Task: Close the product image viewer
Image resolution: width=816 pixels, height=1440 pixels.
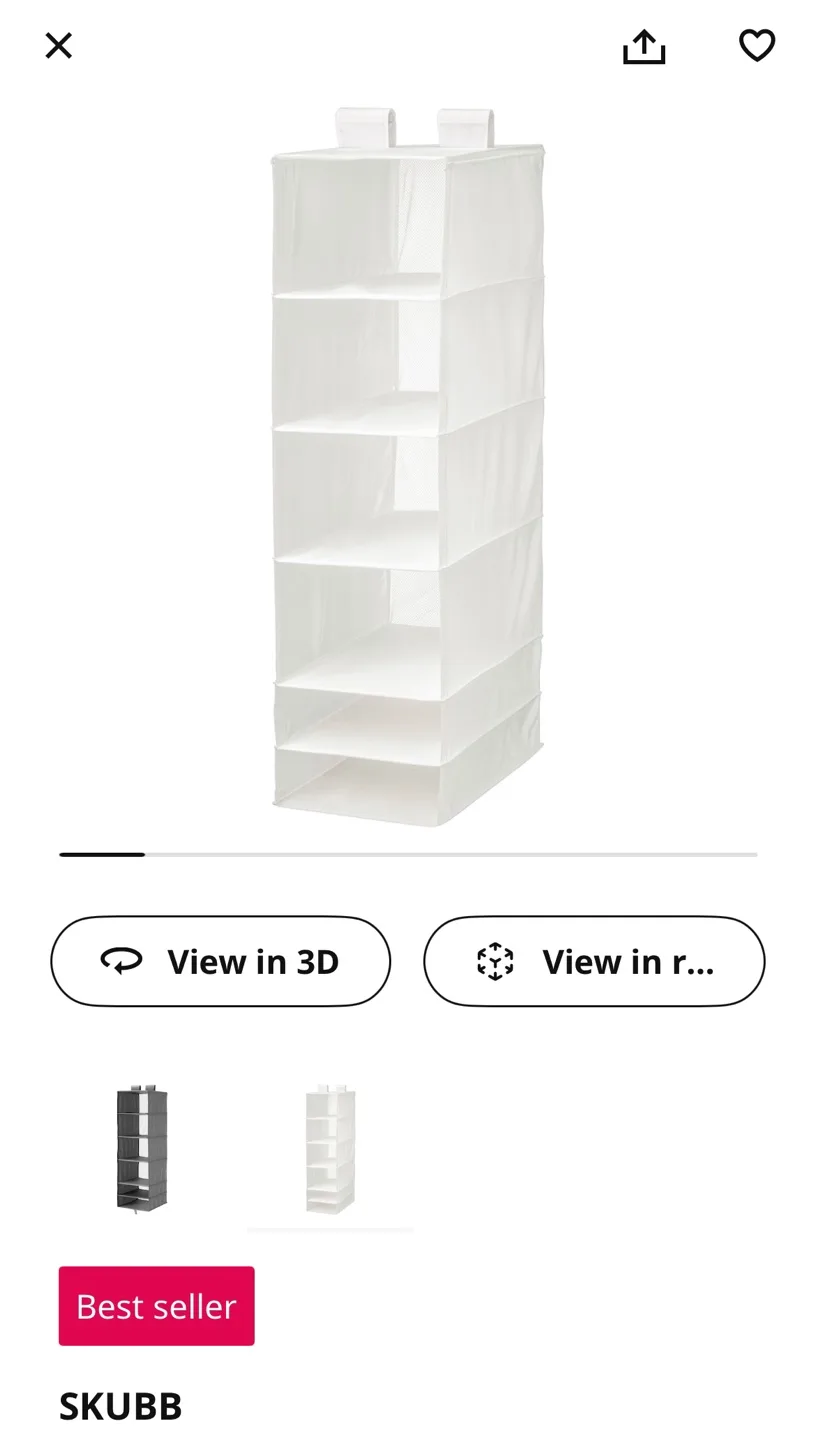Action: [x=57, y=45]
